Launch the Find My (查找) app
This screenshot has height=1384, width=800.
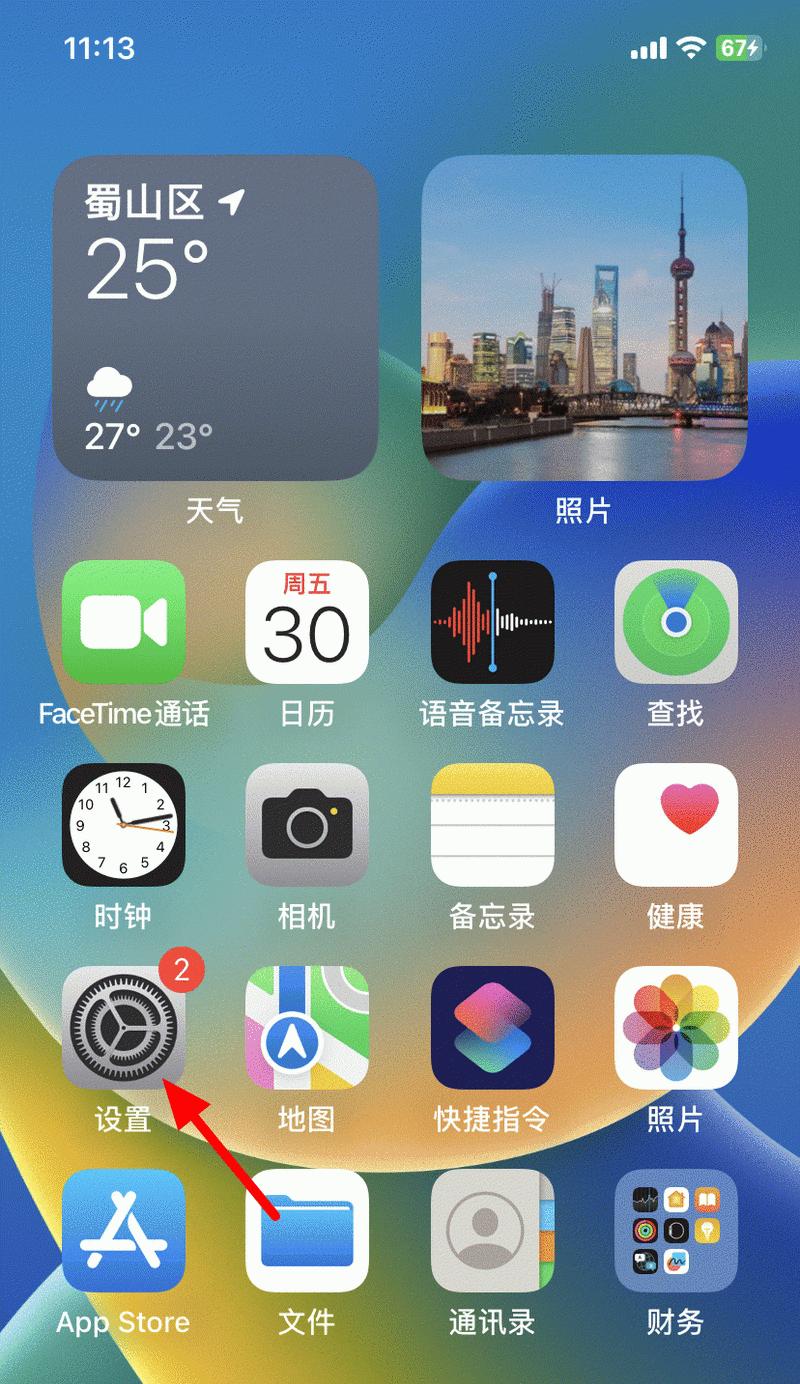tap(676, 621)
